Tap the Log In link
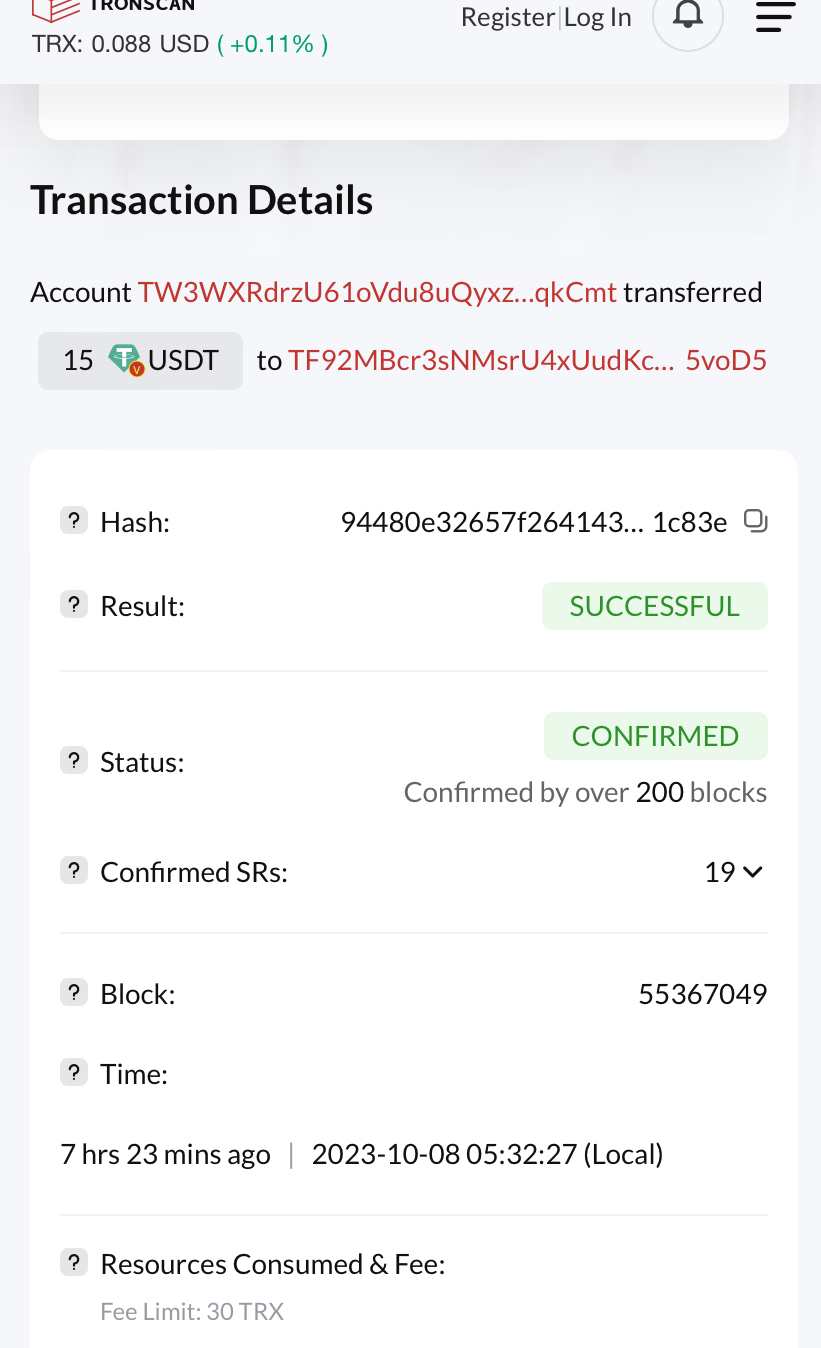 click(598, 17)
